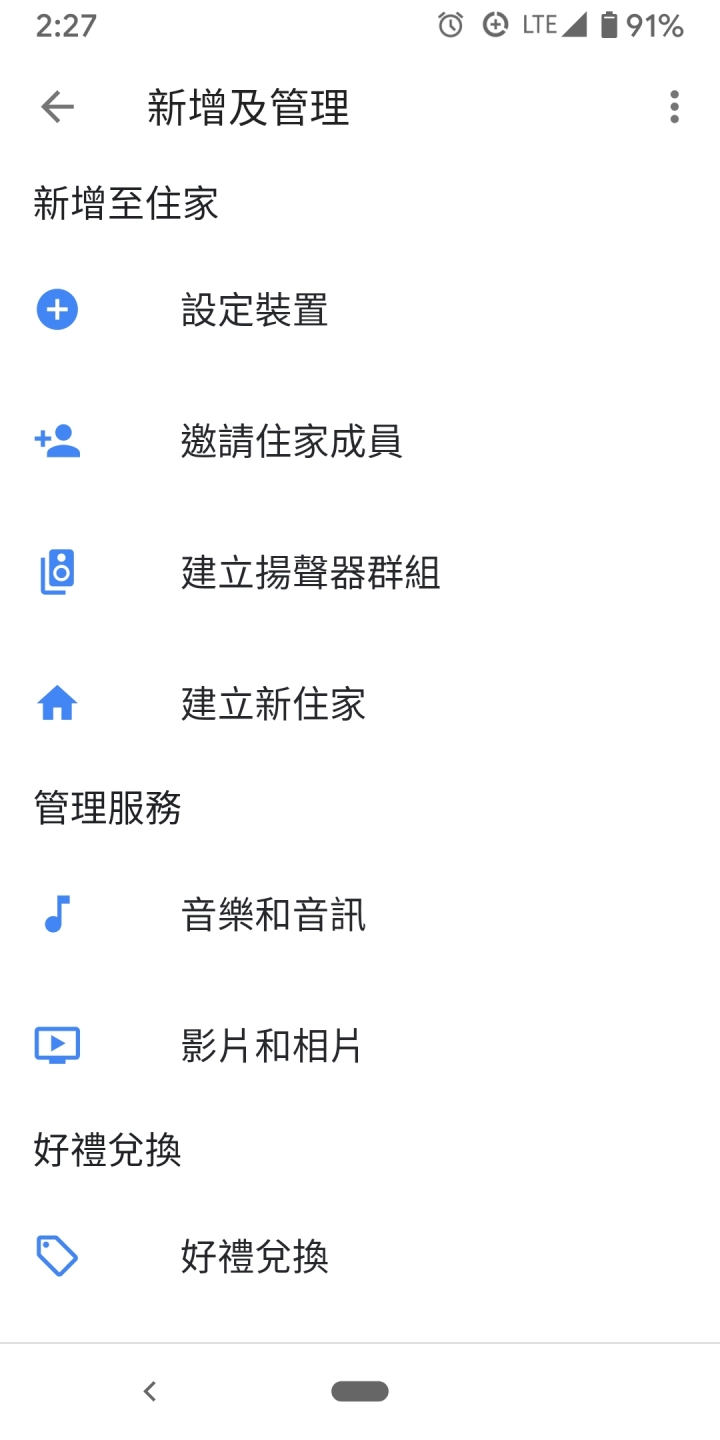Open the three-dot overflow menu
The image size is (720, 1440).
click(x=675, y=107)
